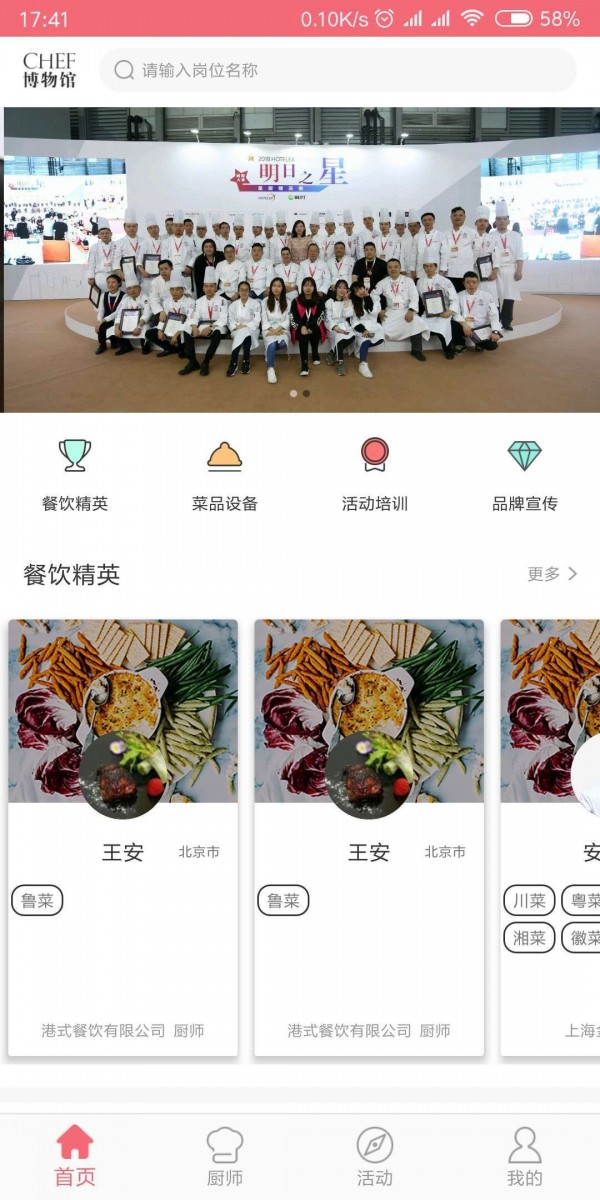Open the 品牌宣传 category
The image size is (600, 1200).
click(x=524, y=475)
